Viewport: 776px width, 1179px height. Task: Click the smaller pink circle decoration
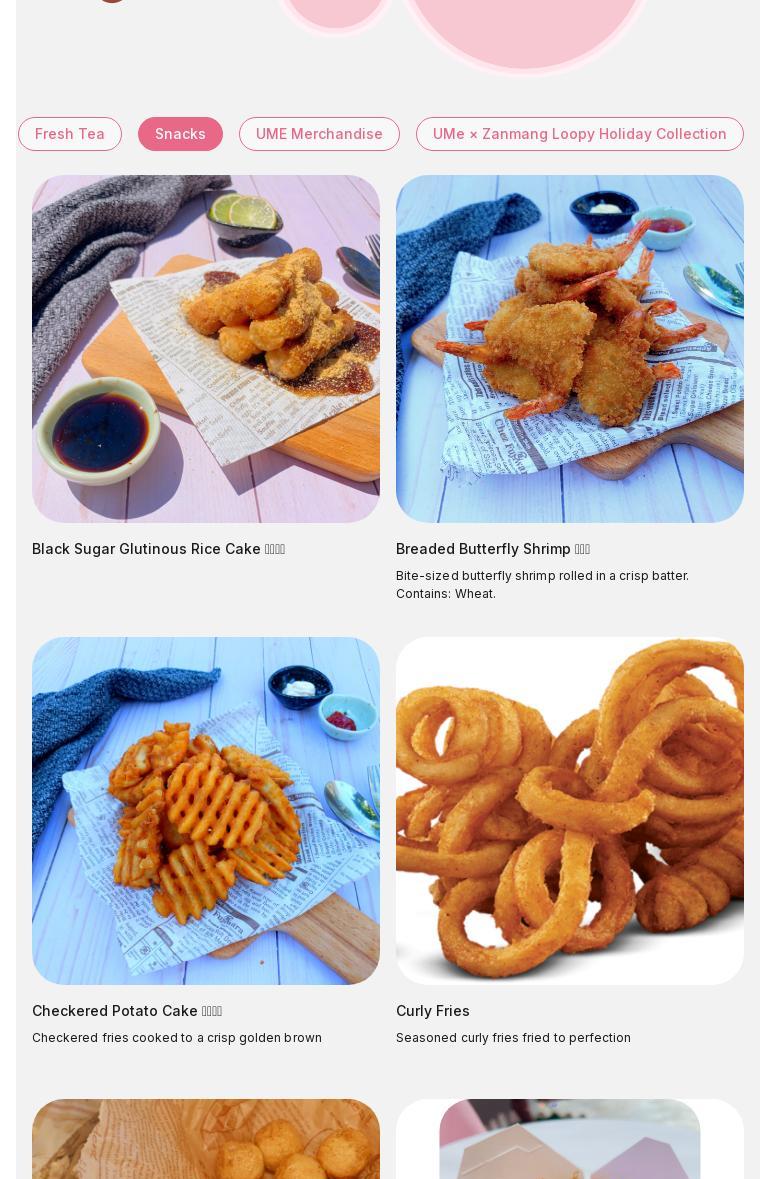click(x=335, y=10)
